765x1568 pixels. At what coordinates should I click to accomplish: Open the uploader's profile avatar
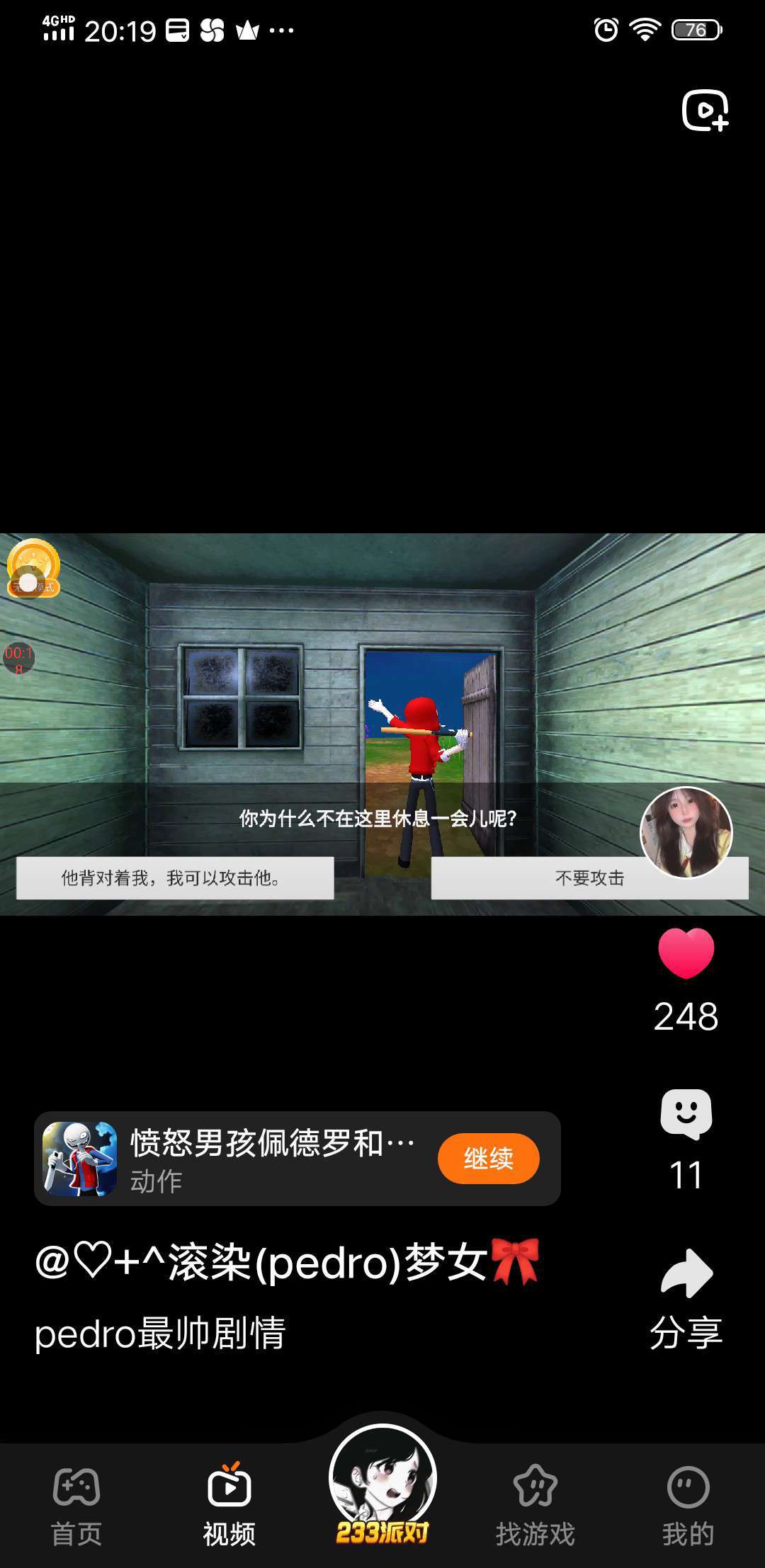click(x=686, y=832)
